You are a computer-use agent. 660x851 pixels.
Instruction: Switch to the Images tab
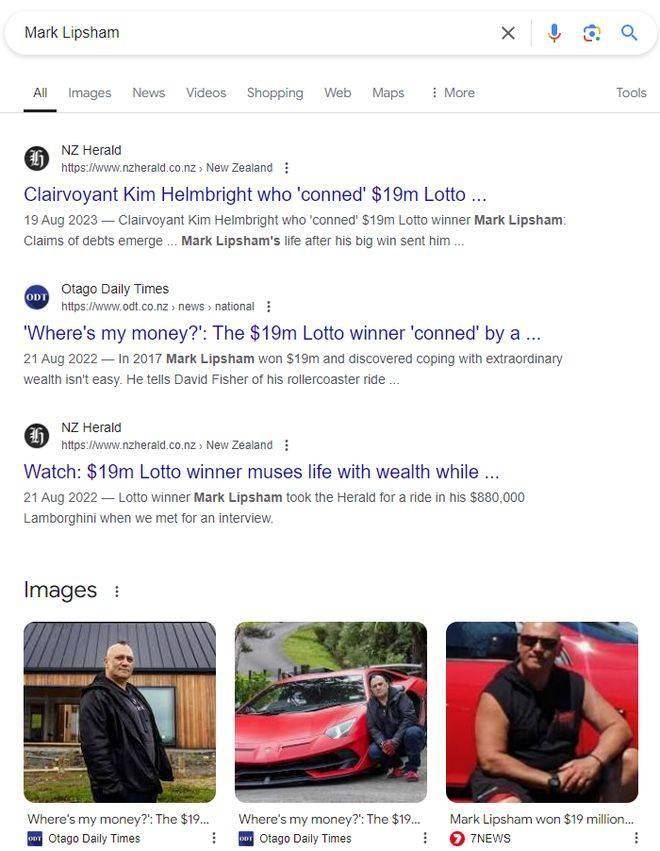(89, 93)
